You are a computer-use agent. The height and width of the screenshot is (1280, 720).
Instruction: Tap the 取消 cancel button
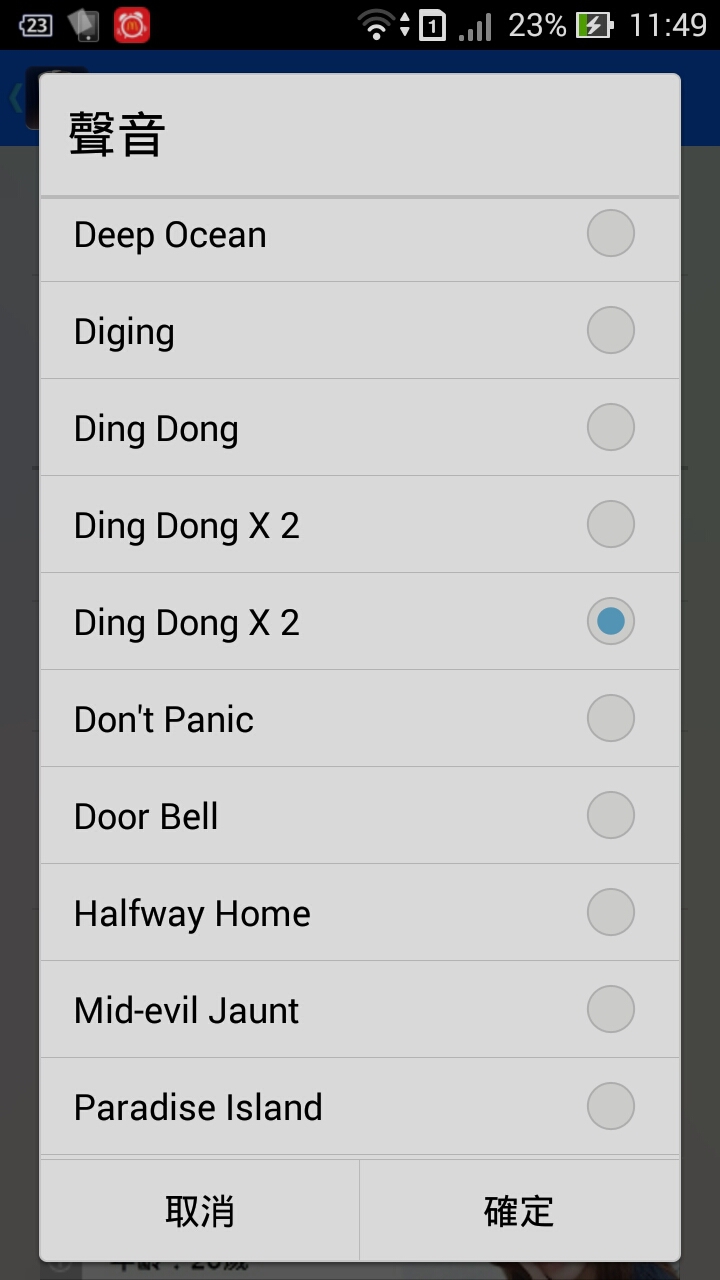(x=199, y=1211)
